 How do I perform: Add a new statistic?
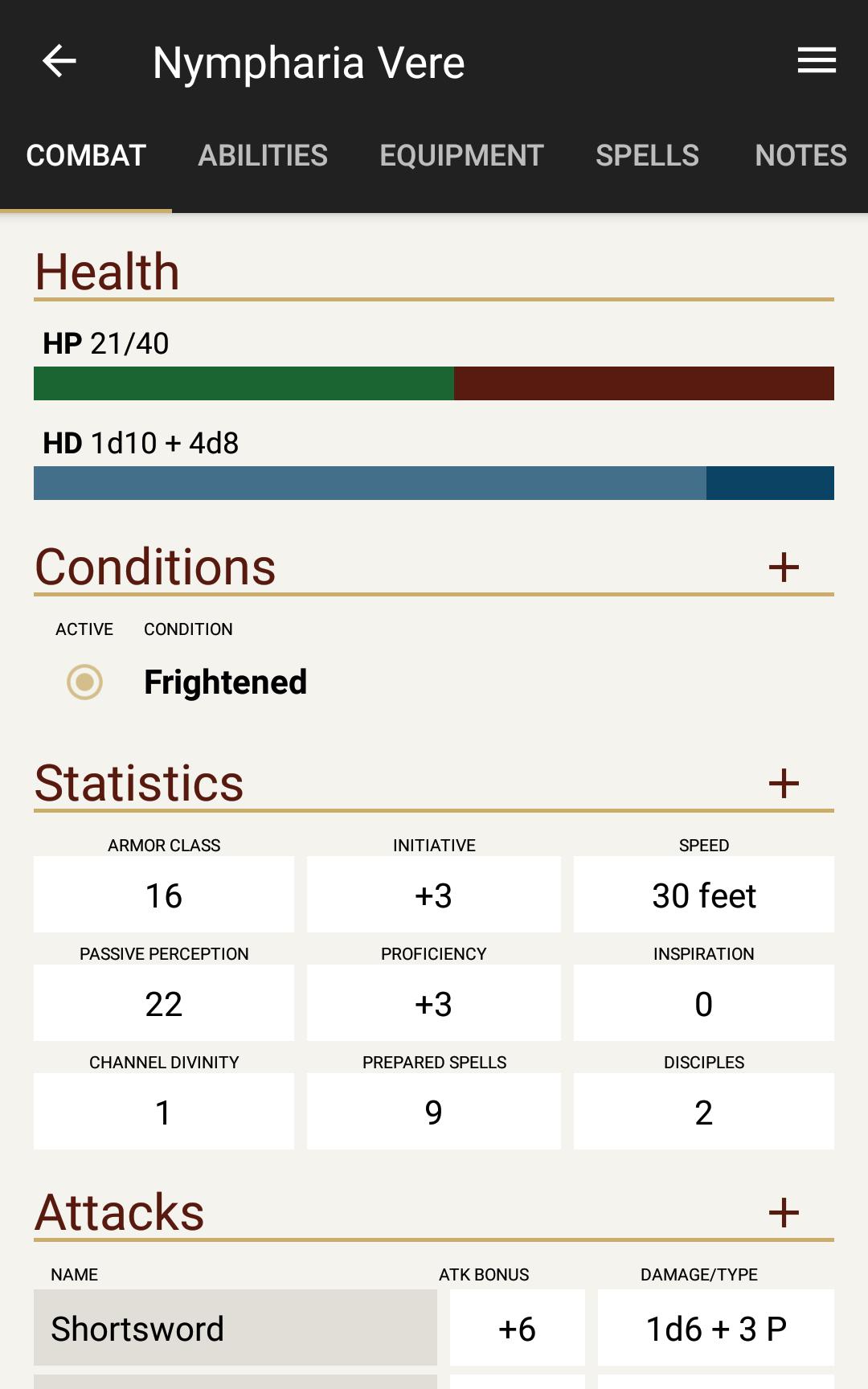pos(784,784)
